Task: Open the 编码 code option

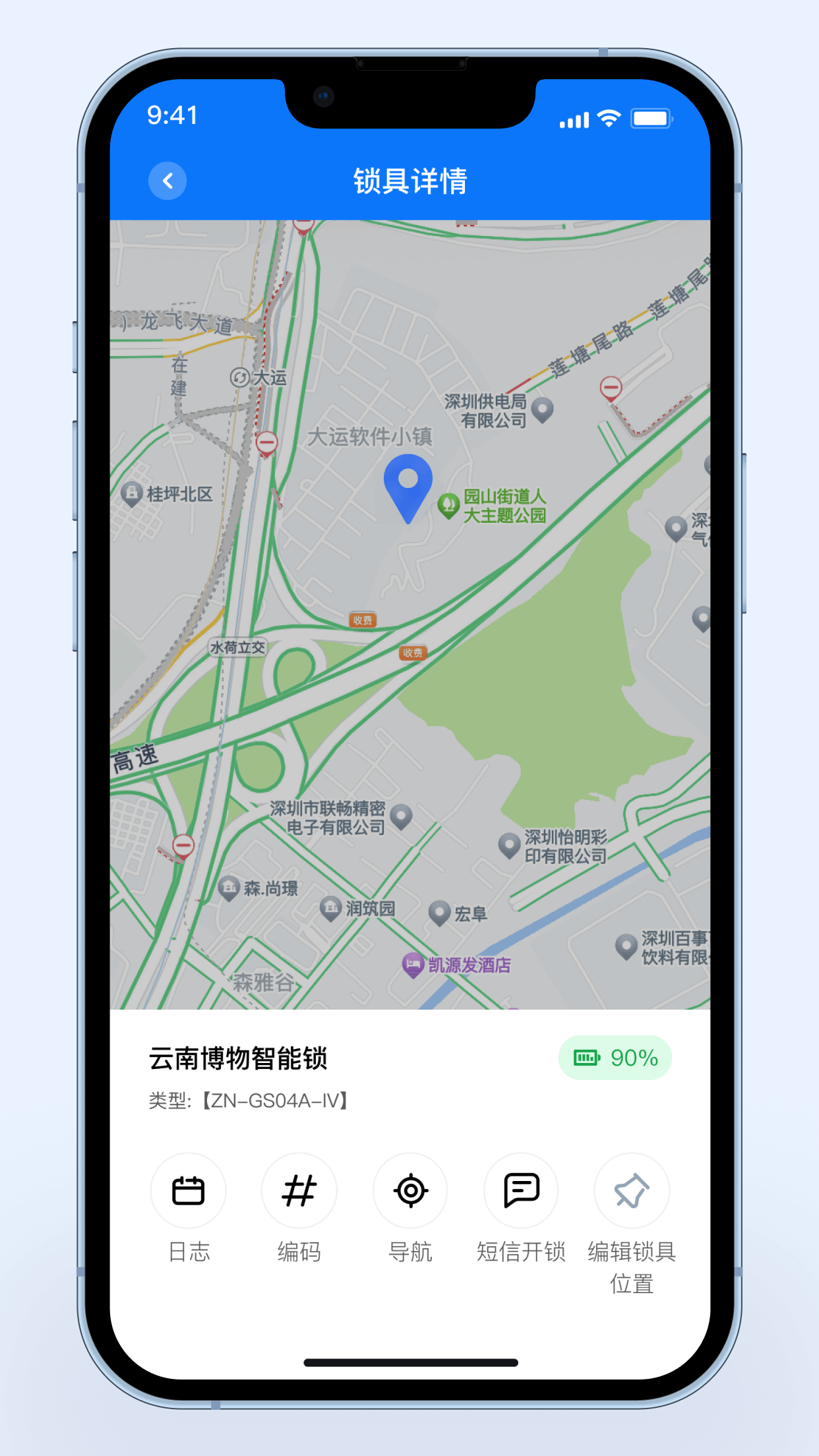Action: tap(299, 1191)
